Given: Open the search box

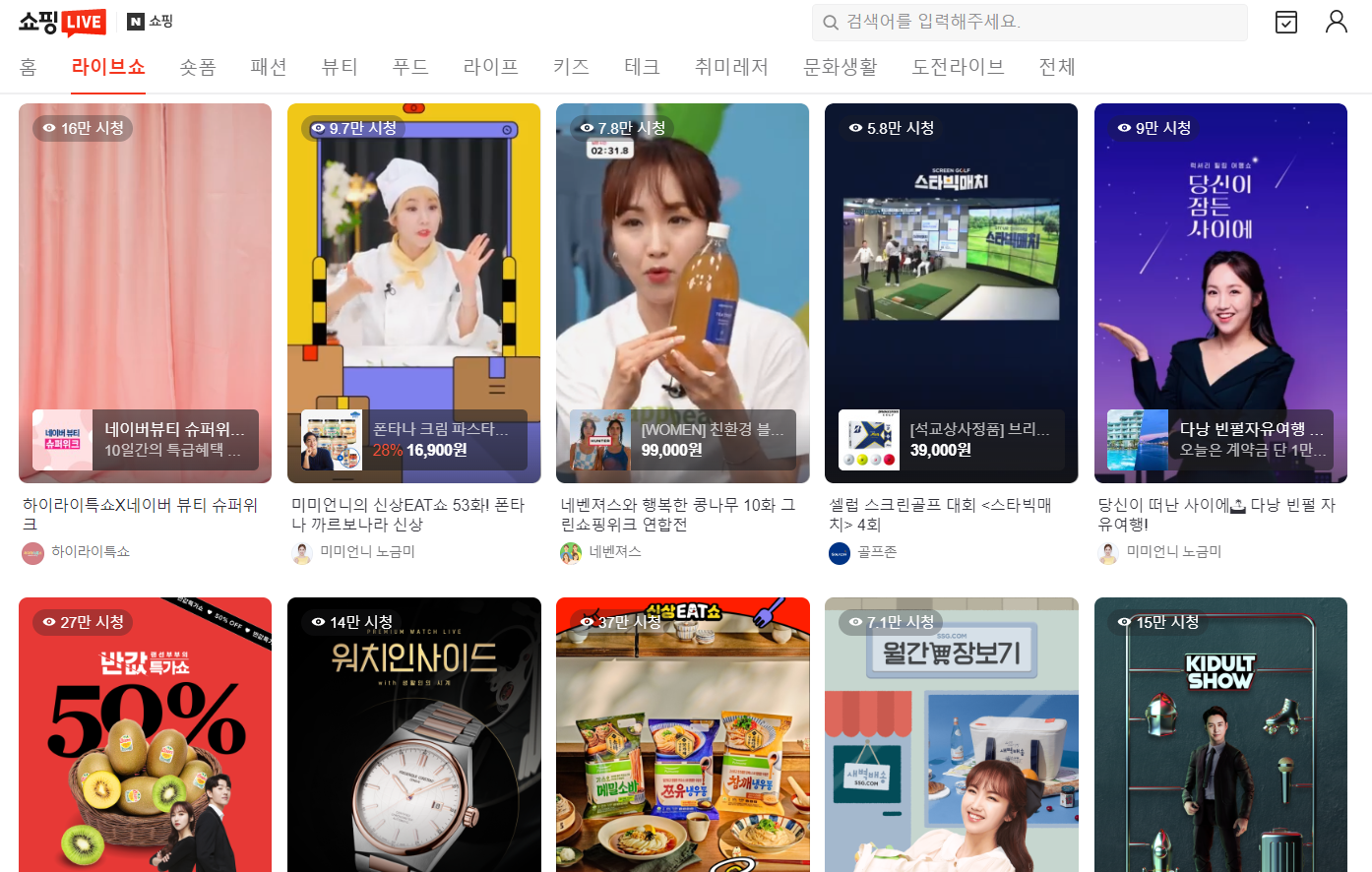Looking at the screenshot, I should pos(1029,22).
